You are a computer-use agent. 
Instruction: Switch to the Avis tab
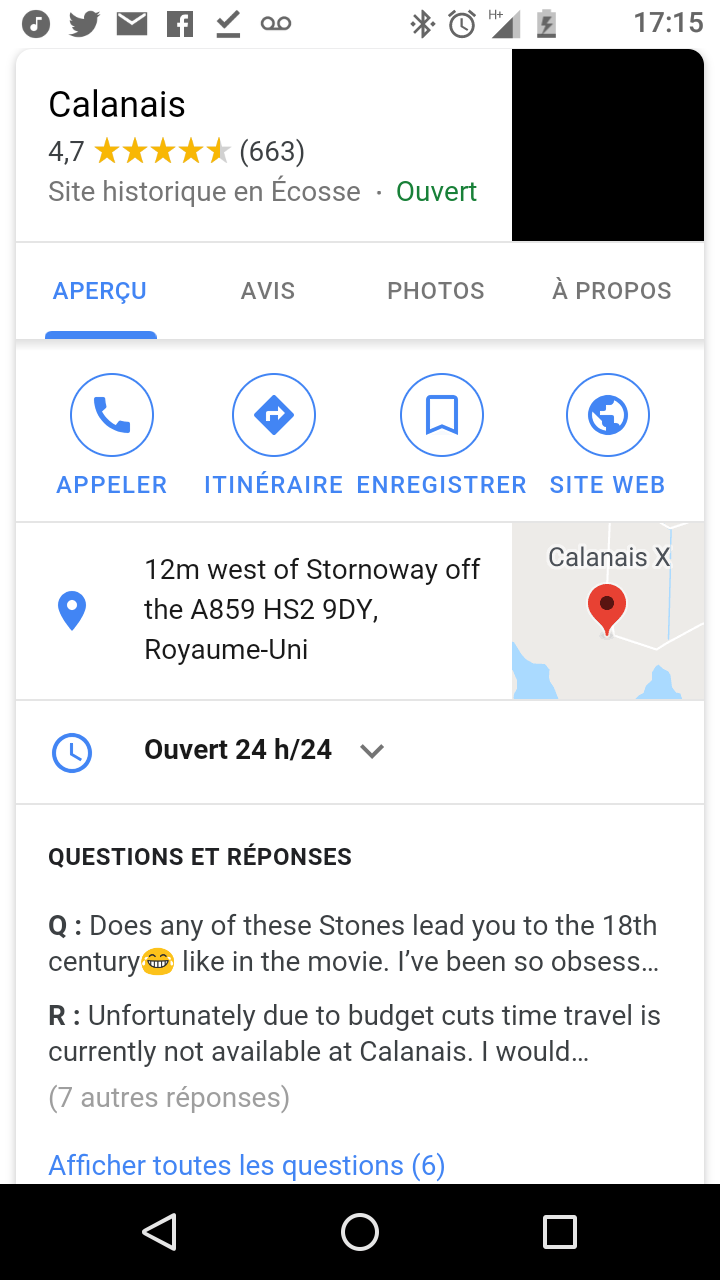tap(267, 291)
